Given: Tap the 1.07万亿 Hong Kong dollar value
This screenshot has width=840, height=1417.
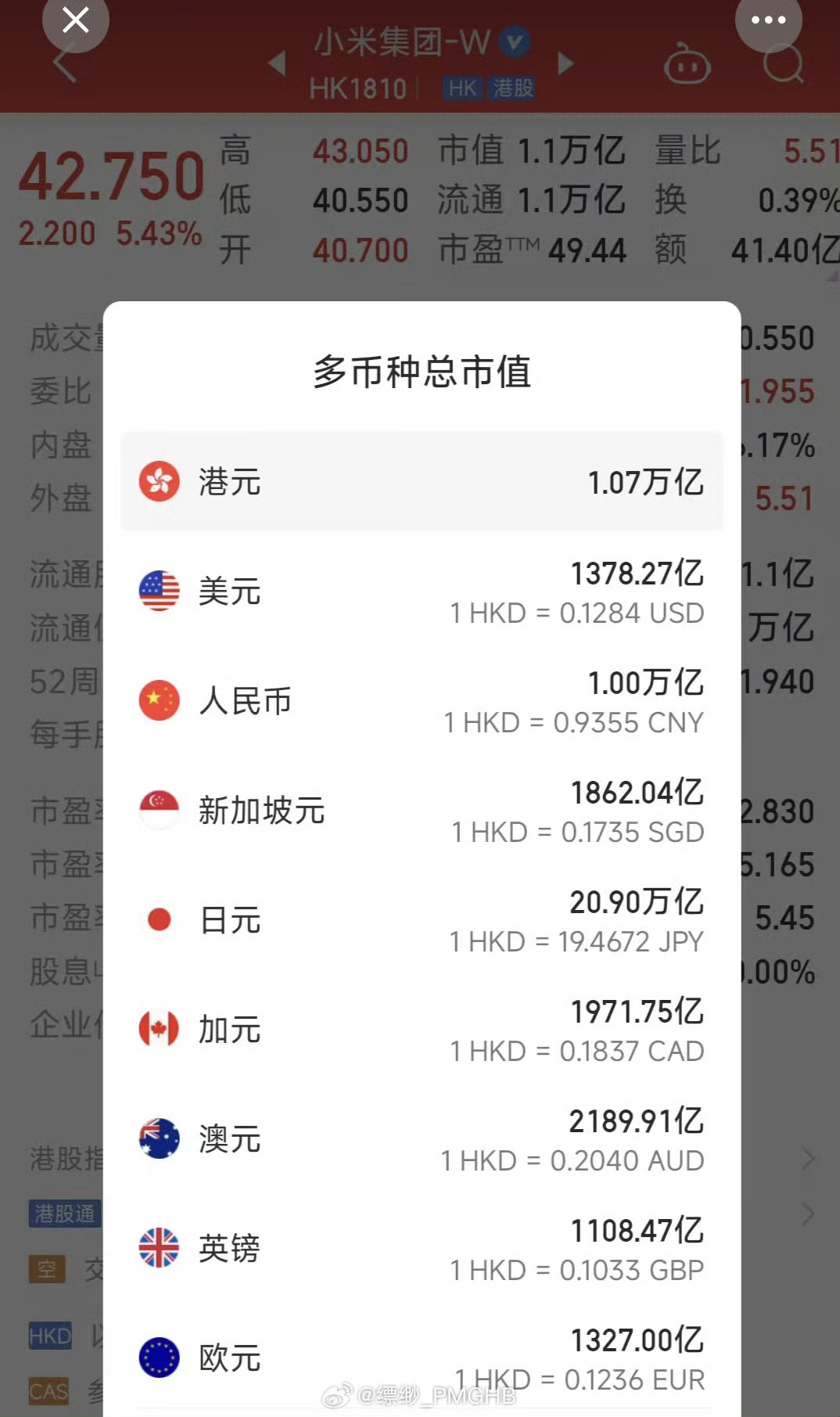Looking at the screenshot, I should (x=644, y=483).
